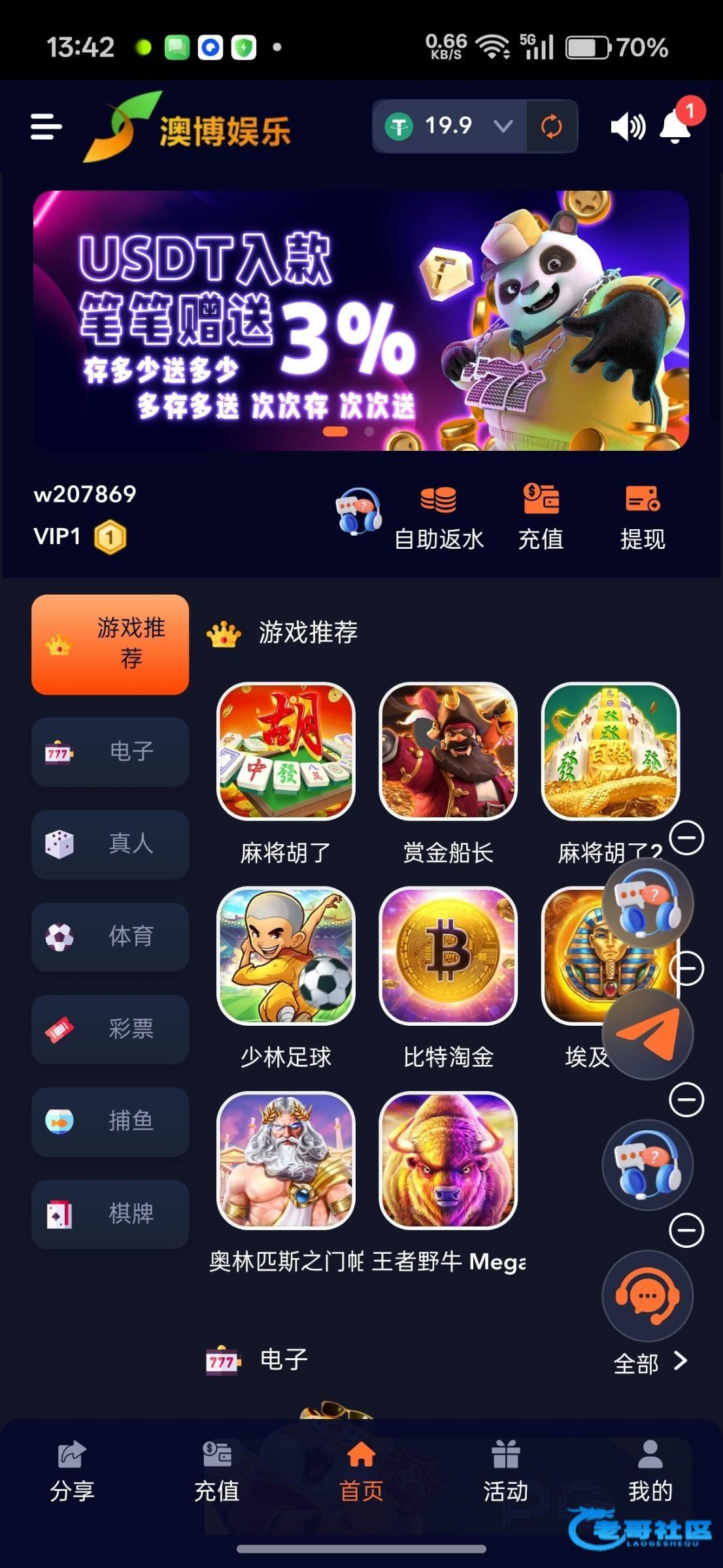Open the floating Telegram button

coord(647,1034)
